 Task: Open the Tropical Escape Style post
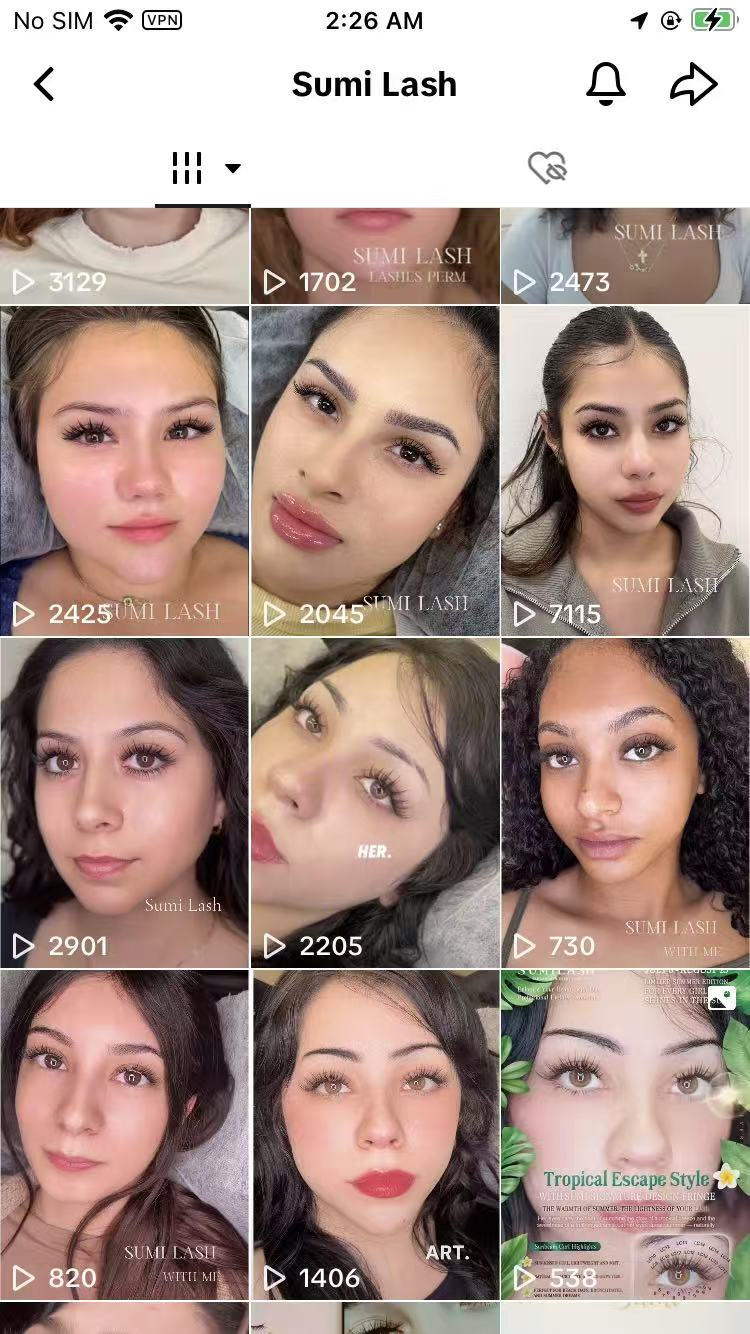tap(625, 1134)
